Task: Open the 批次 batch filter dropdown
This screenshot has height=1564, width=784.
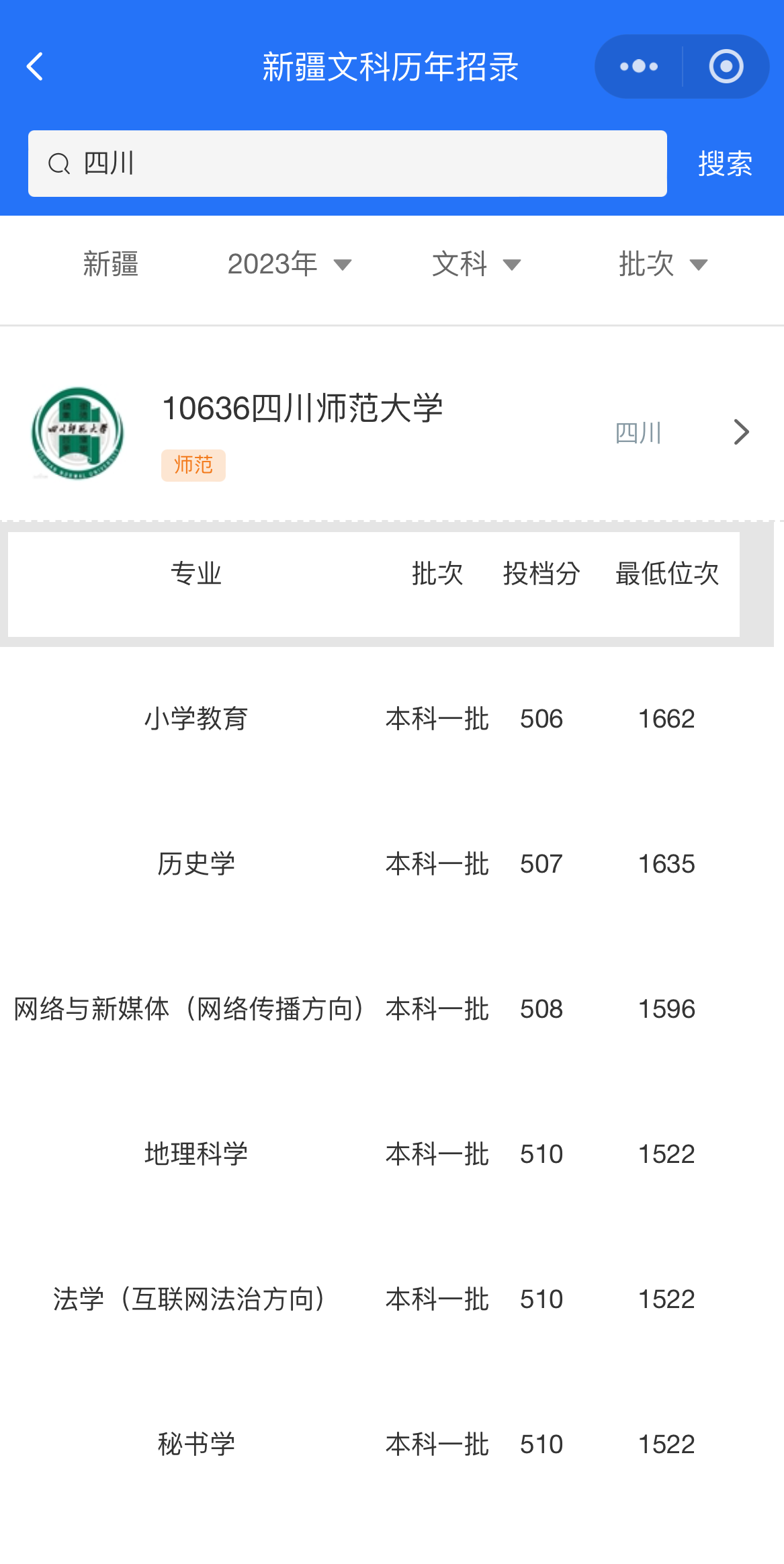Action: tap(662, 264)
